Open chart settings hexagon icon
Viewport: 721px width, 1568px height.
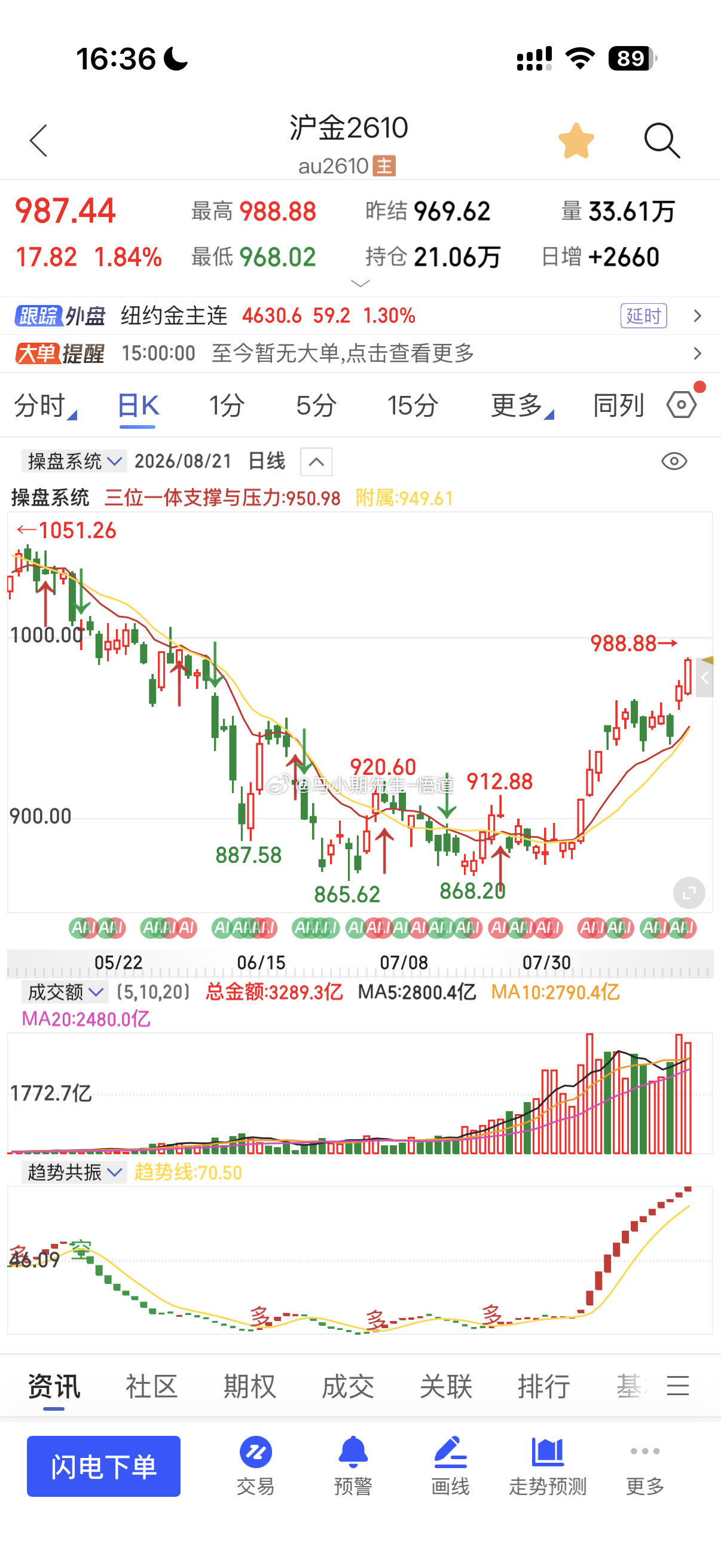682,404
